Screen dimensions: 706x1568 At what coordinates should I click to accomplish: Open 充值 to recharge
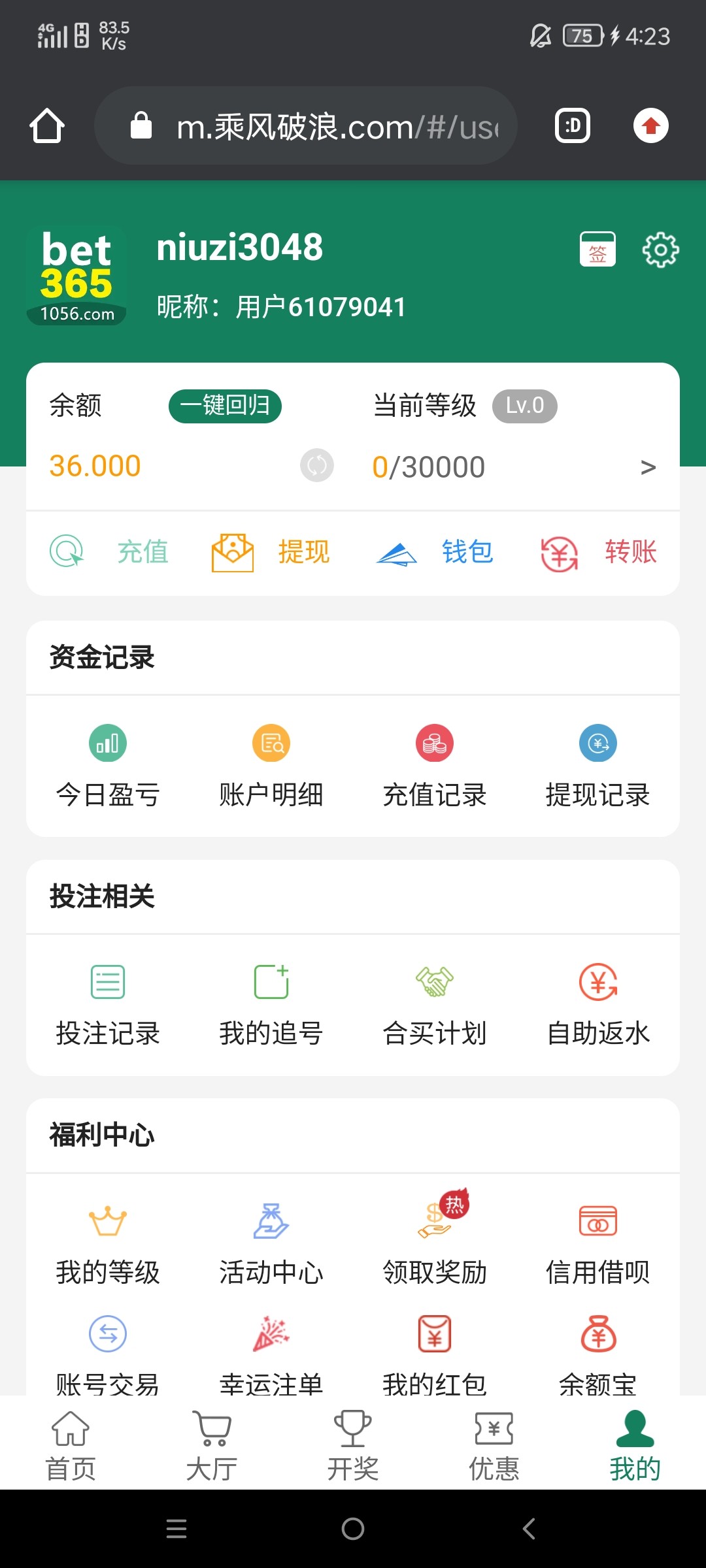click(109, 552)
